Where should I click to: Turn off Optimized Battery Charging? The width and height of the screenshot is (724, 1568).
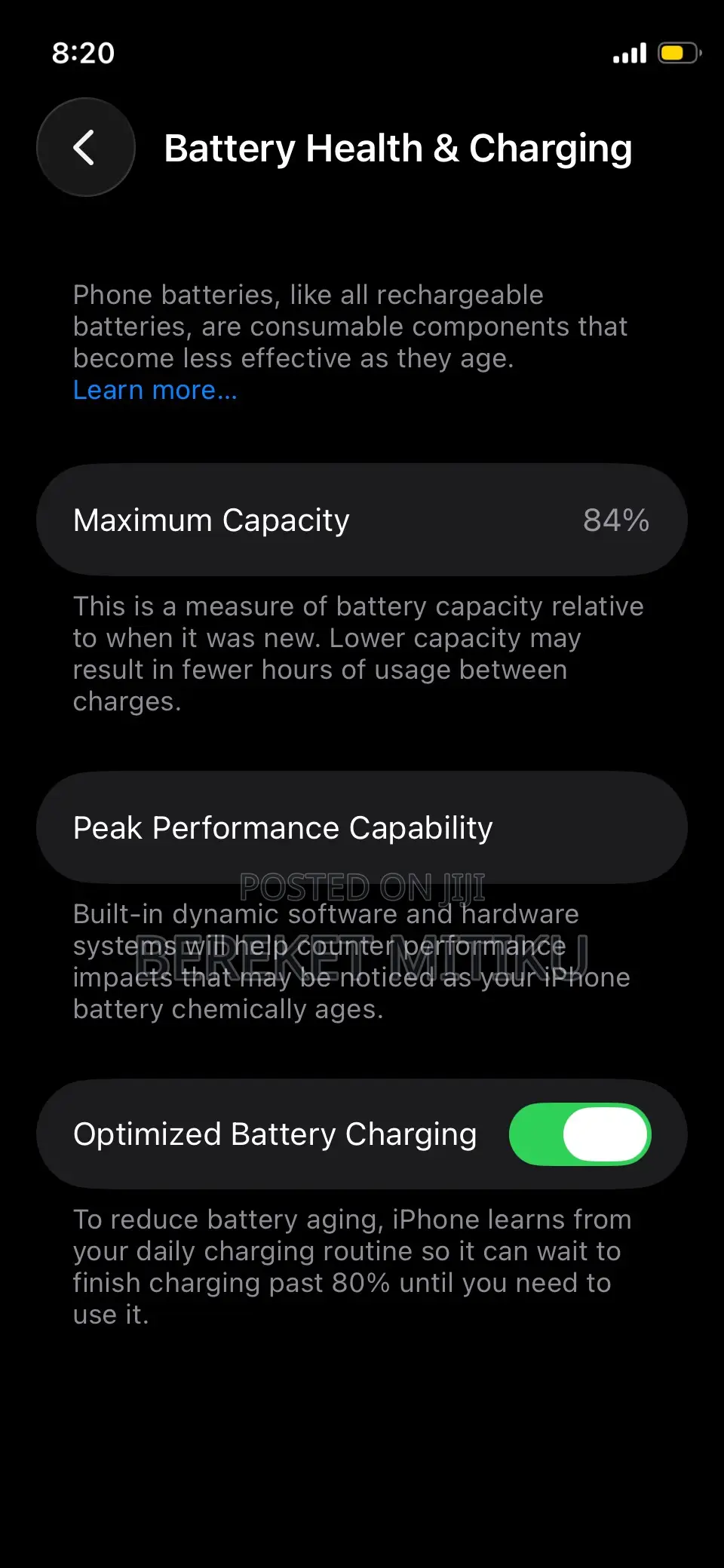[579, 1134]
